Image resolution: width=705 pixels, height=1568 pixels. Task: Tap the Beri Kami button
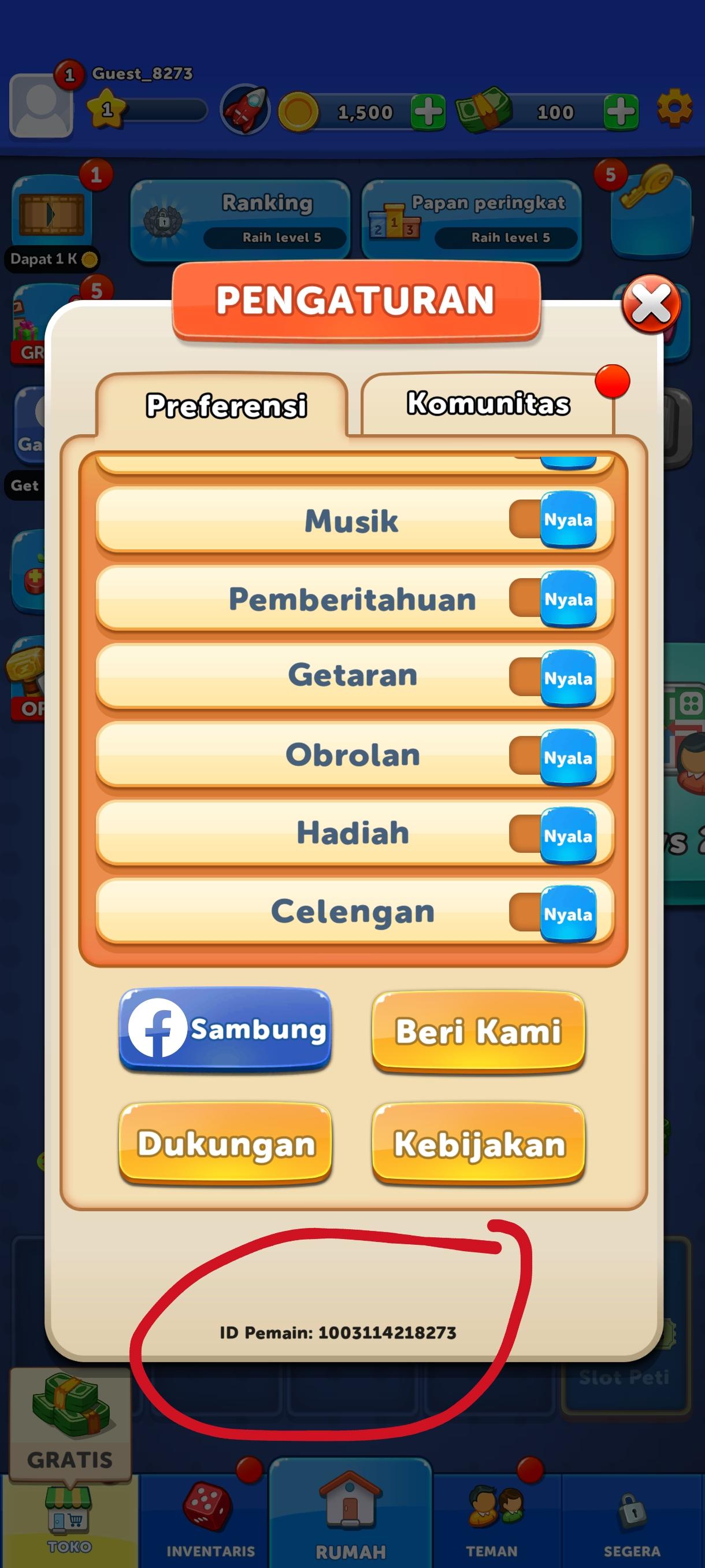[478, 1030]
